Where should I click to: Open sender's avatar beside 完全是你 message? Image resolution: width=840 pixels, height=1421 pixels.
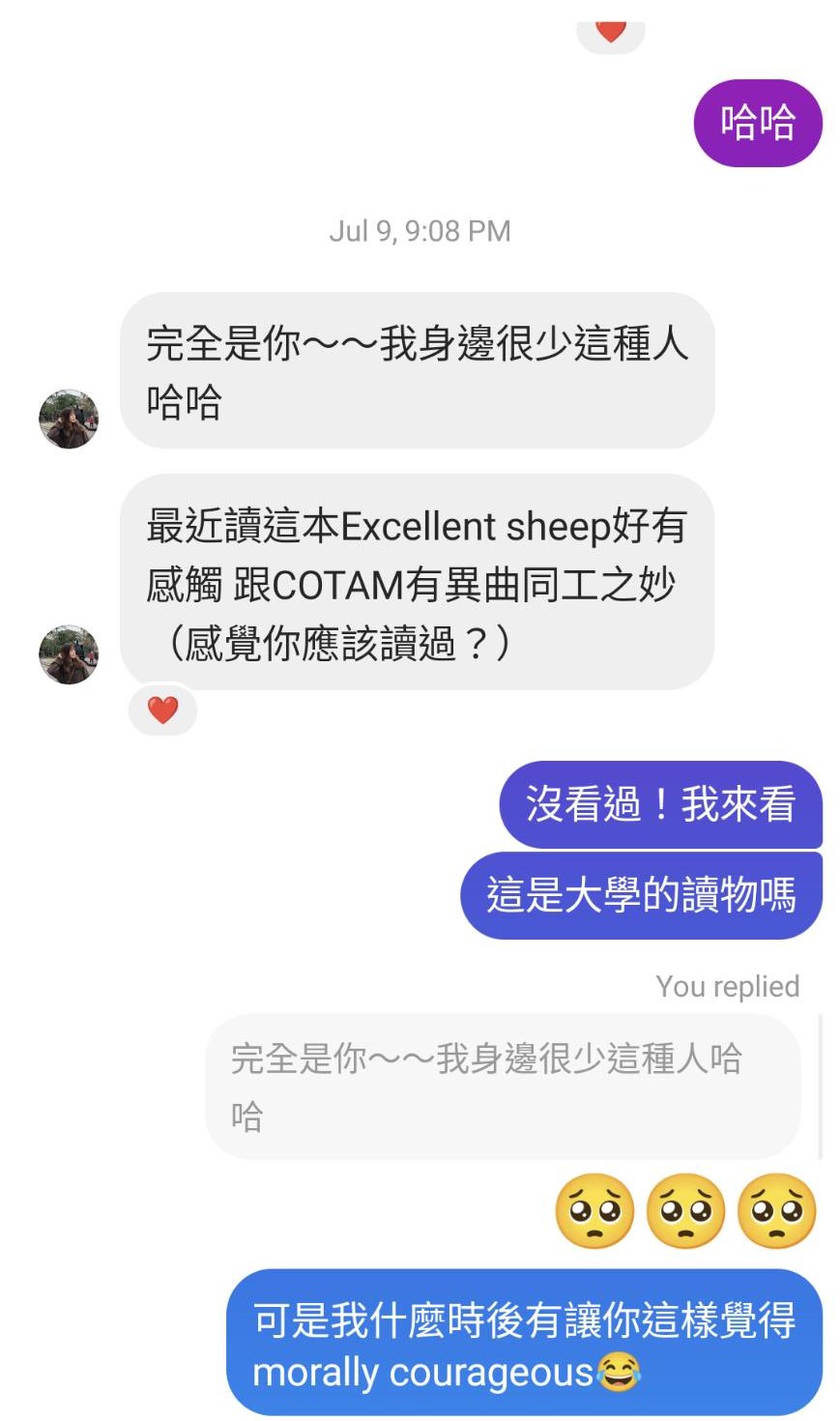point(69,419)
